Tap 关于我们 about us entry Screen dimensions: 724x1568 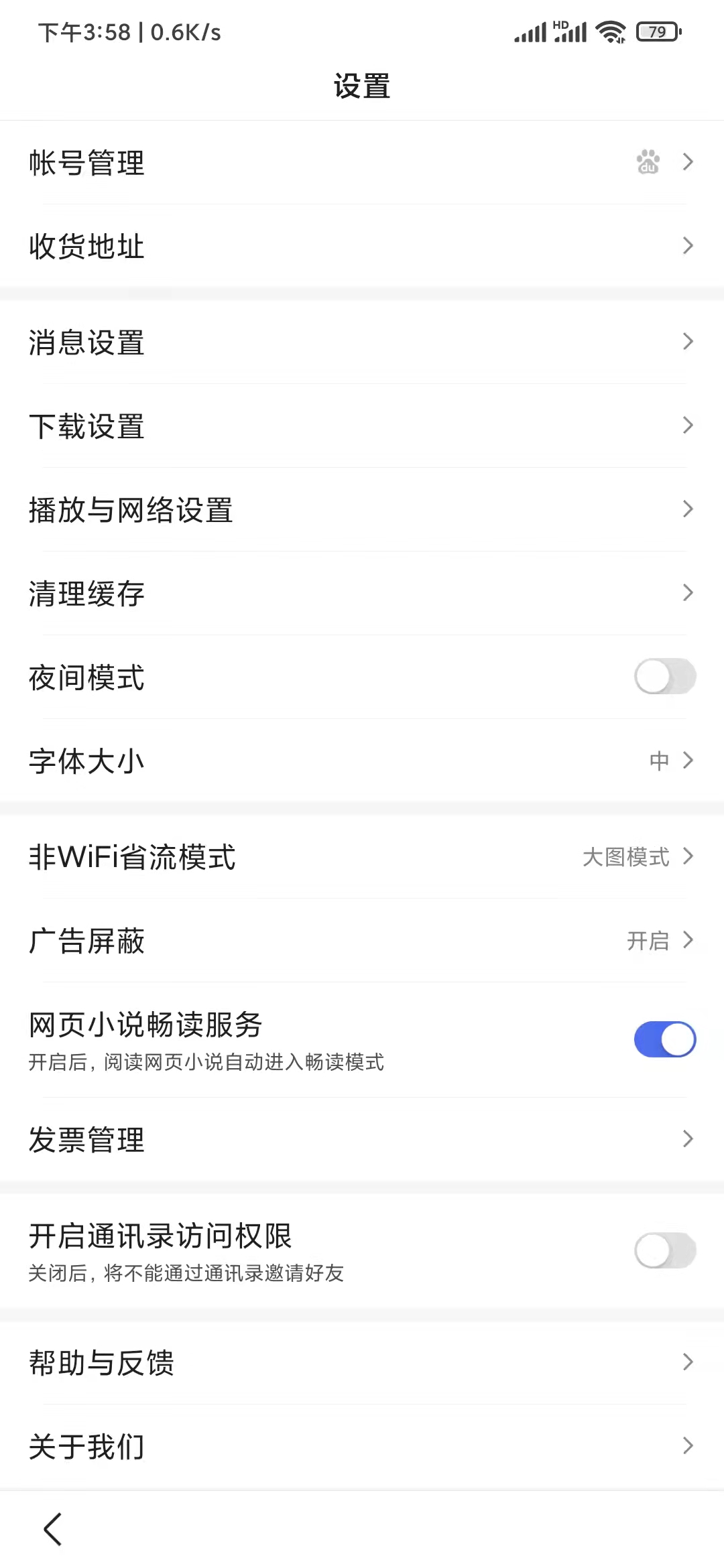[x=362, y=1446]
